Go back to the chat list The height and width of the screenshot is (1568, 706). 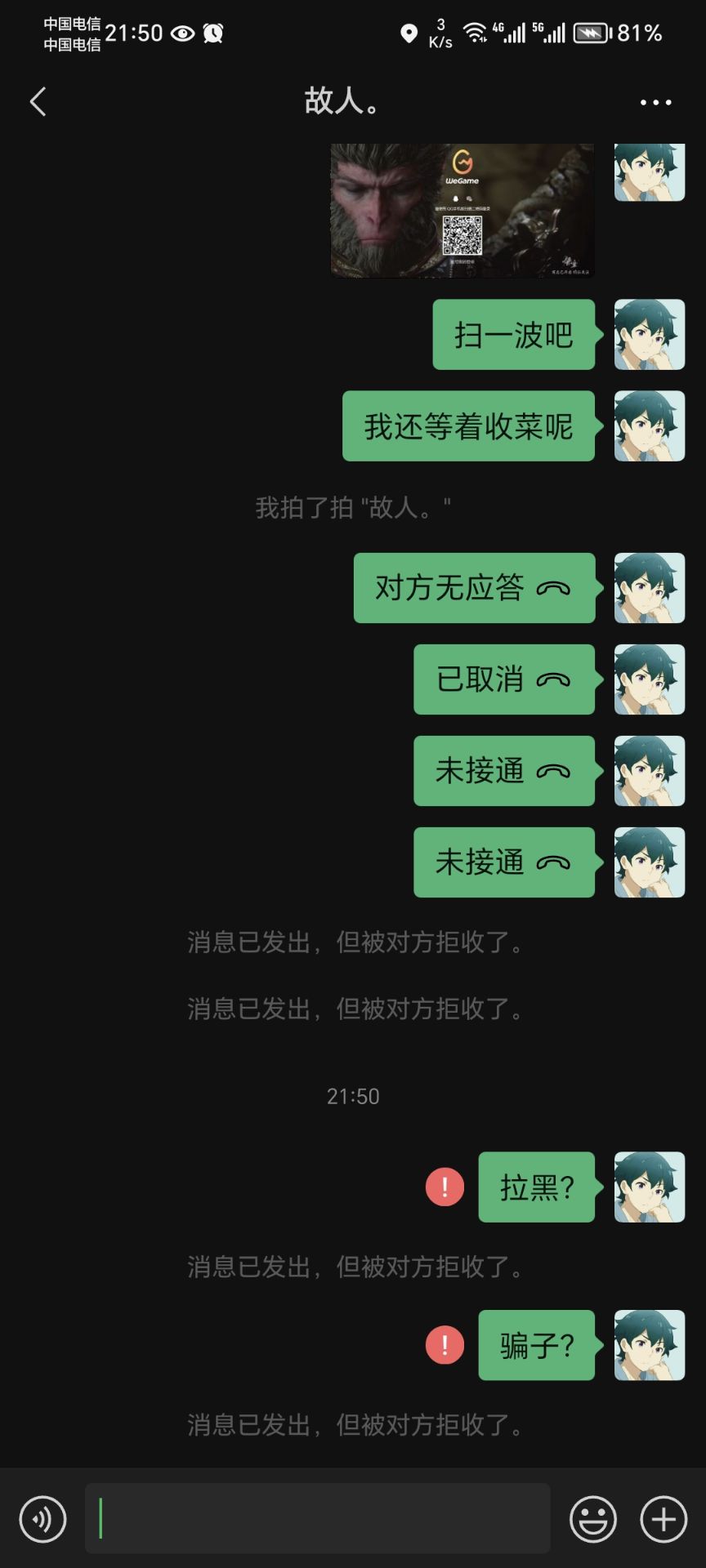(x=38, y=102)
